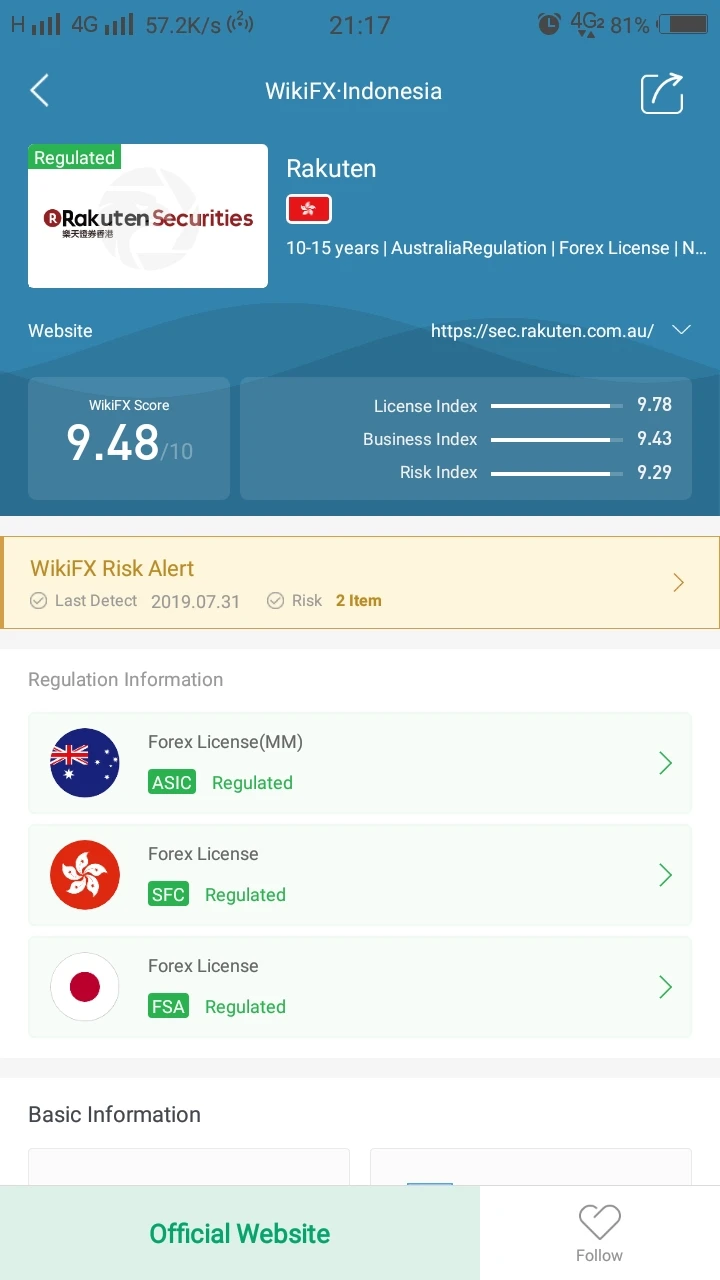This screenshot has height=1280, width=720.
Task: View the SFC Forex License details
Action: [x=360, y=875]
